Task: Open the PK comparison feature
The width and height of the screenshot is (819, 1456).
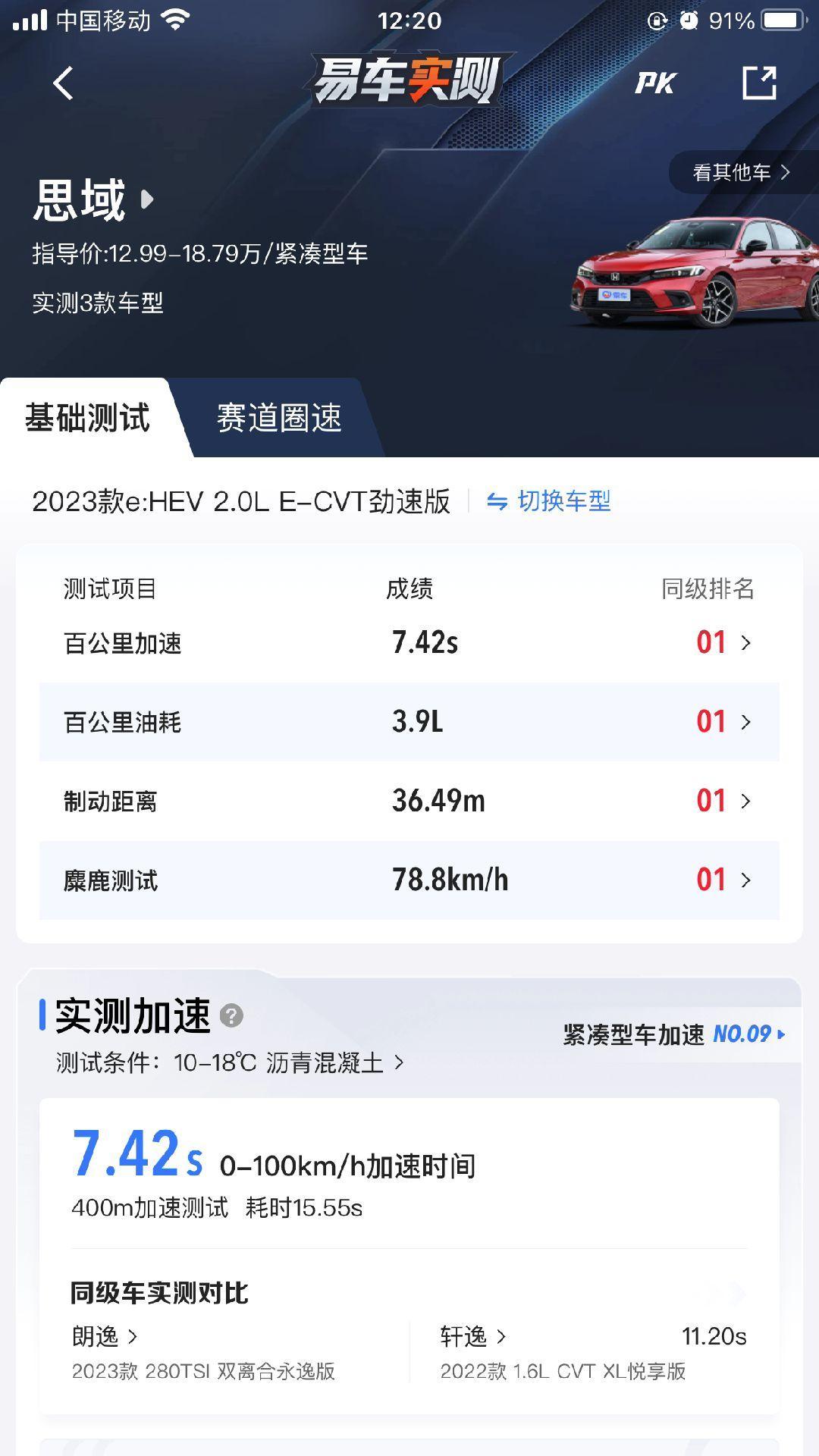Action: point(655,83)
